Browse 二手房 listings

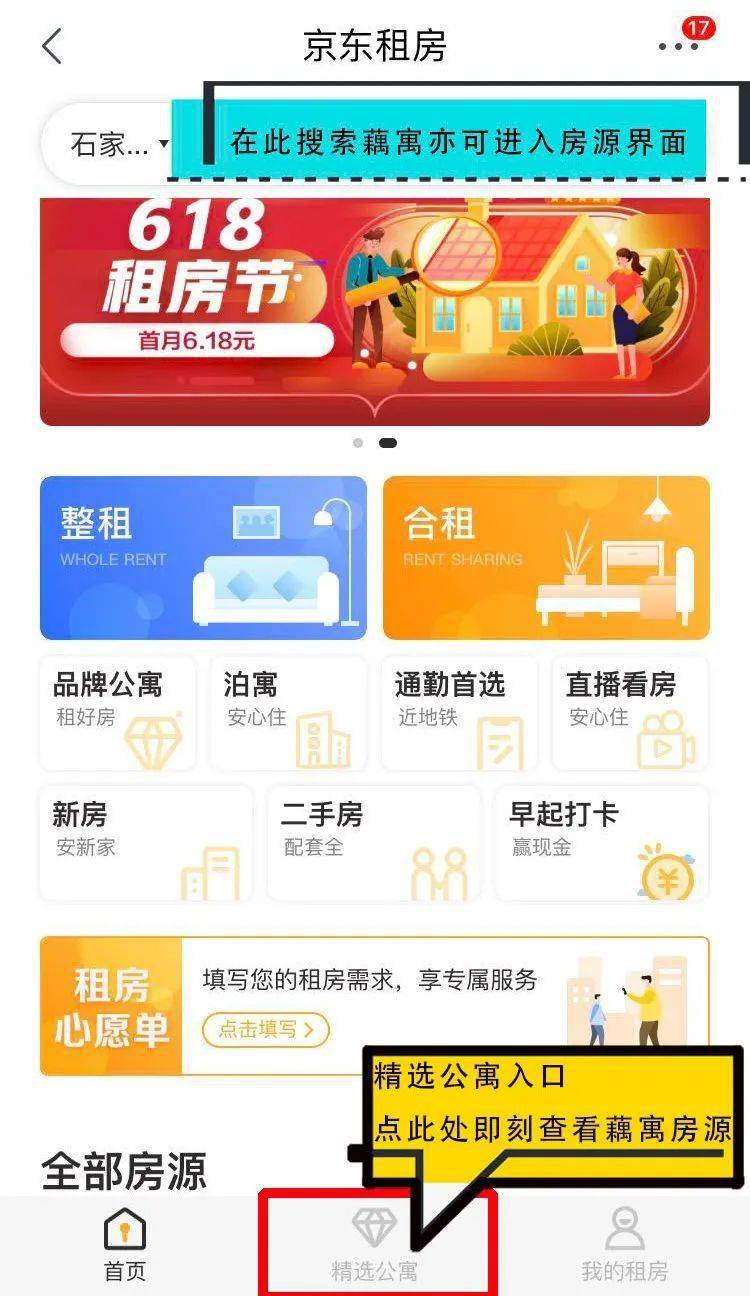(374, 842)
